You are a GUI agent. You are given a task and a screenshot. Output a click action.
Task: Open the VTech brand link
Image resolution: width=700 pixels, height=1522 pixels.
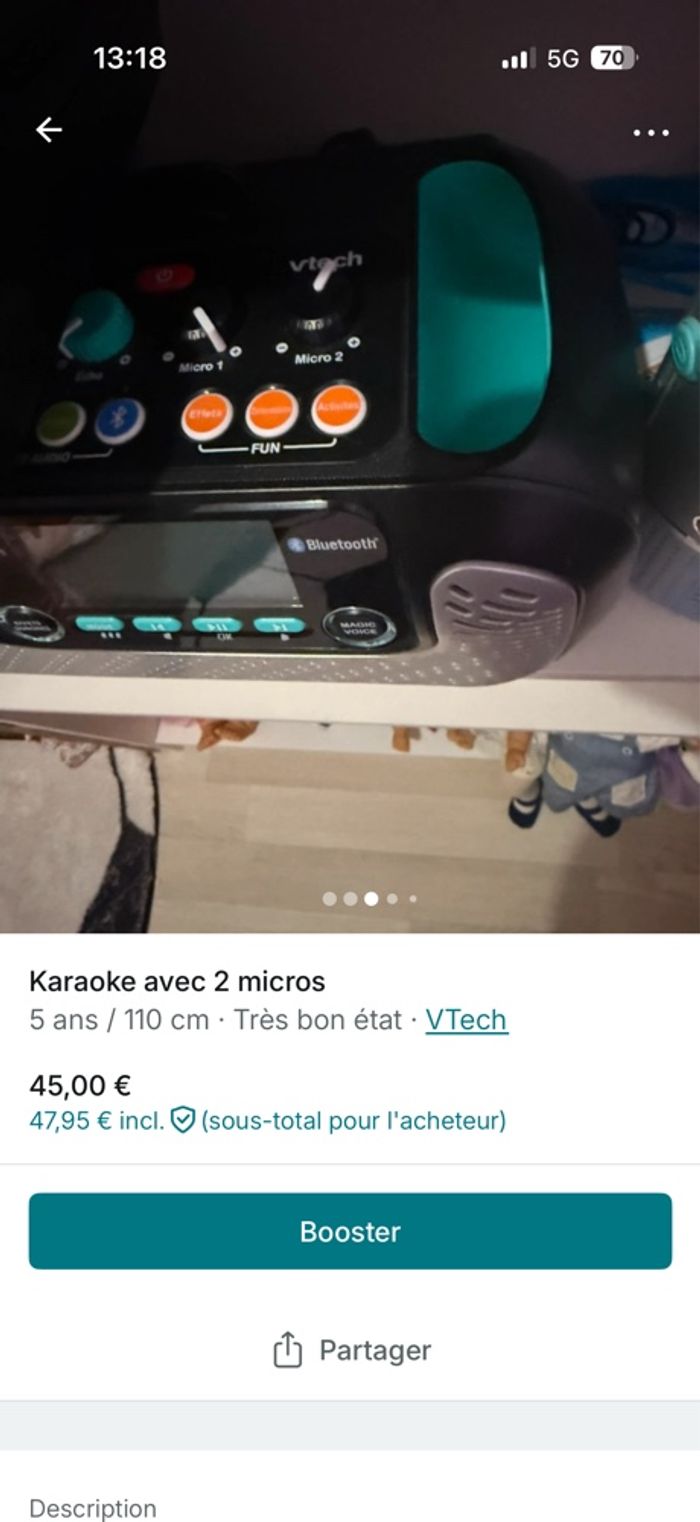(x=466, y=1020)
